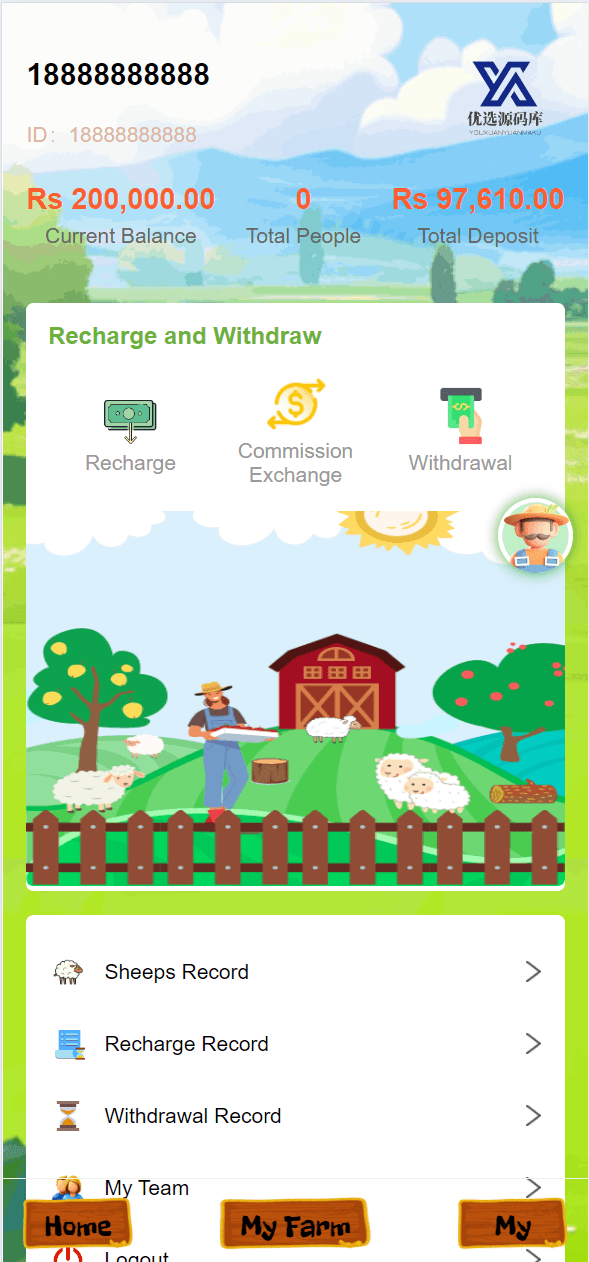Viewport: 589px width, 1262px height.
Task: View the Recharge Record row
Action: [x=295, y=1044]
